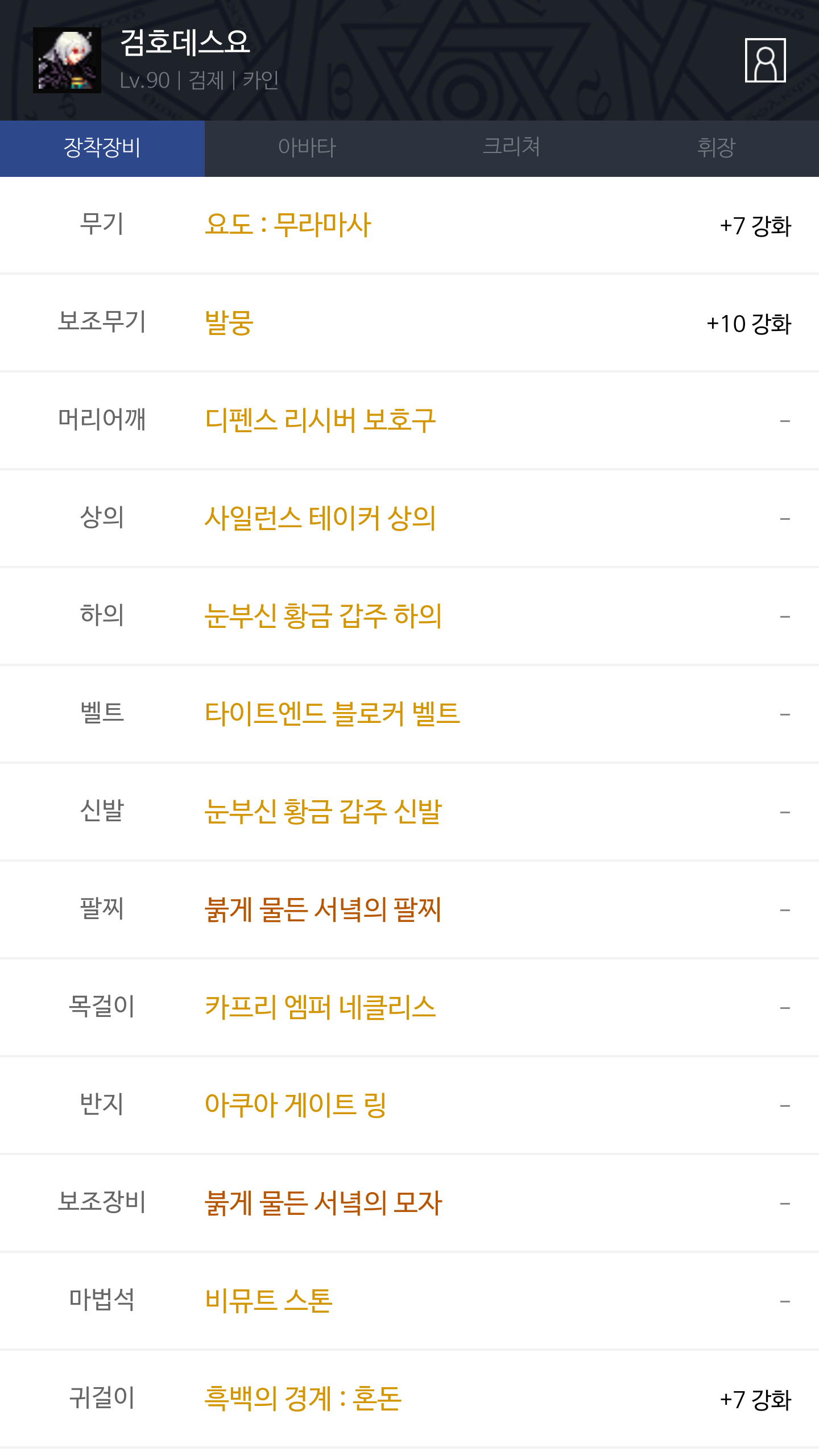Switch to the 아바타 tab
This screenshot has height=1456, width=819.
click(307, 148)
